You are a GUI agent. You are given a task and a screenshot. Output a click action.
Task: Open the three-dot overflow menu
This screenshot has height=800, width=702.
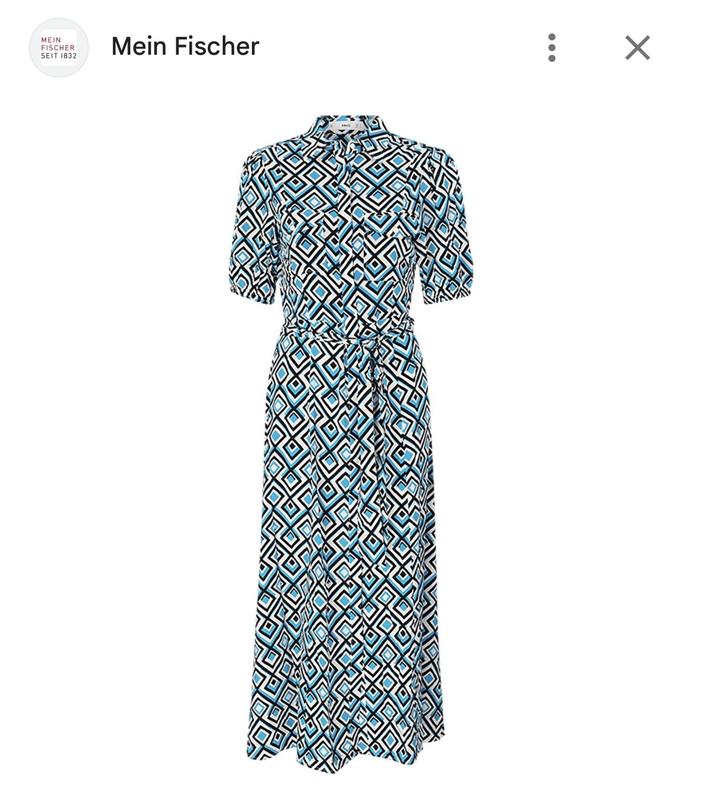click(552, 47)
